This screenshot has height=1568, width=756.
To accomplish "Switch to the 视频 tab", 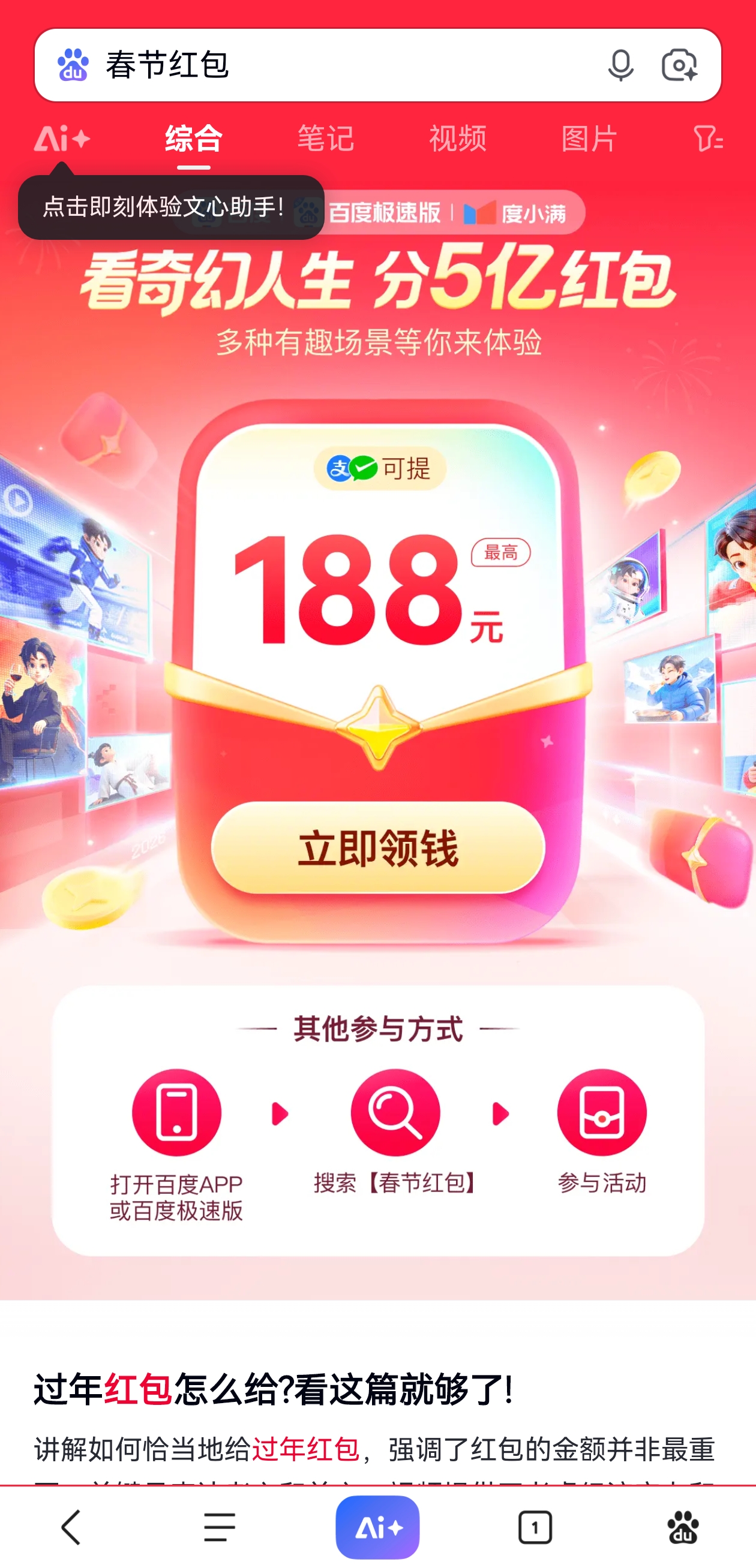I will click(457, 139).
